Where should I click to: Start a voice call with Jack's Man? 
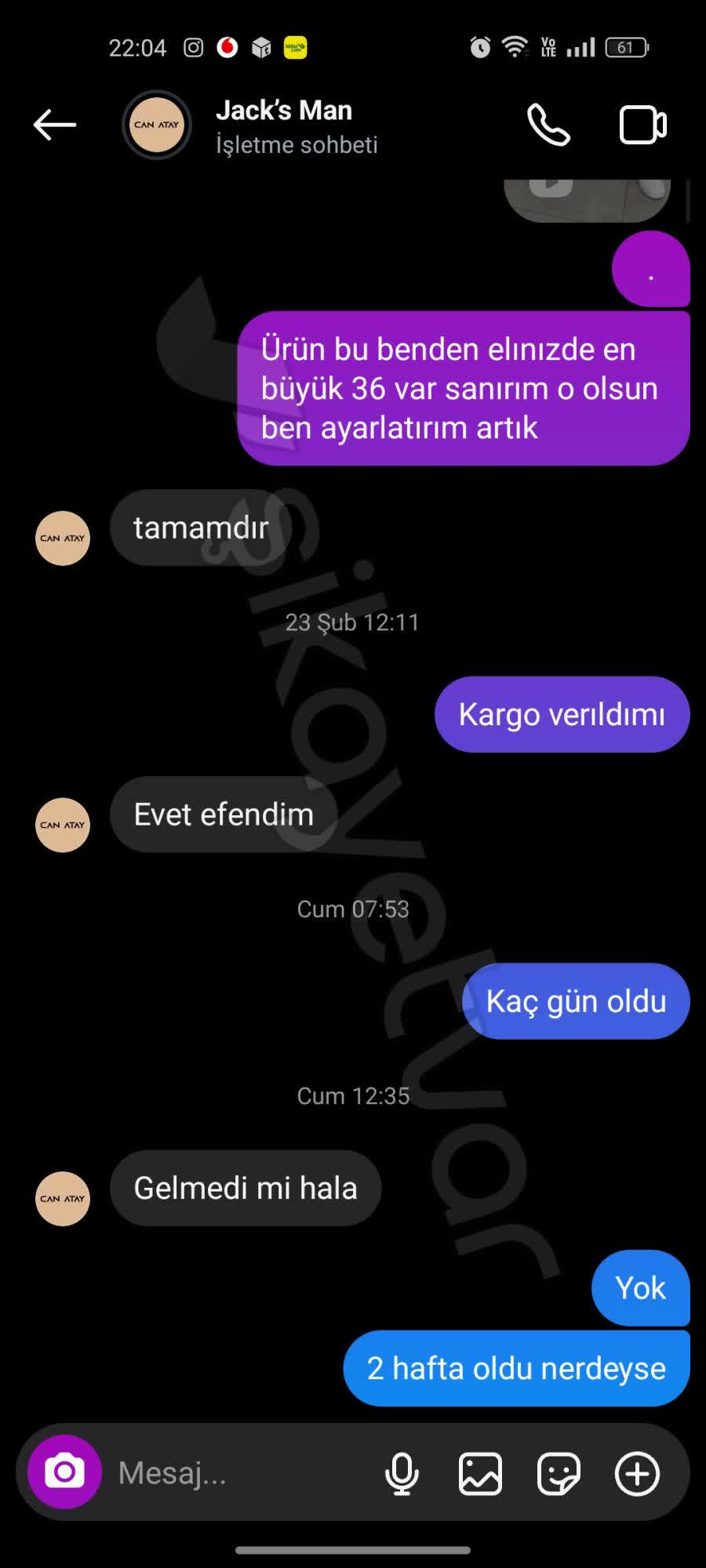[549, 124]
